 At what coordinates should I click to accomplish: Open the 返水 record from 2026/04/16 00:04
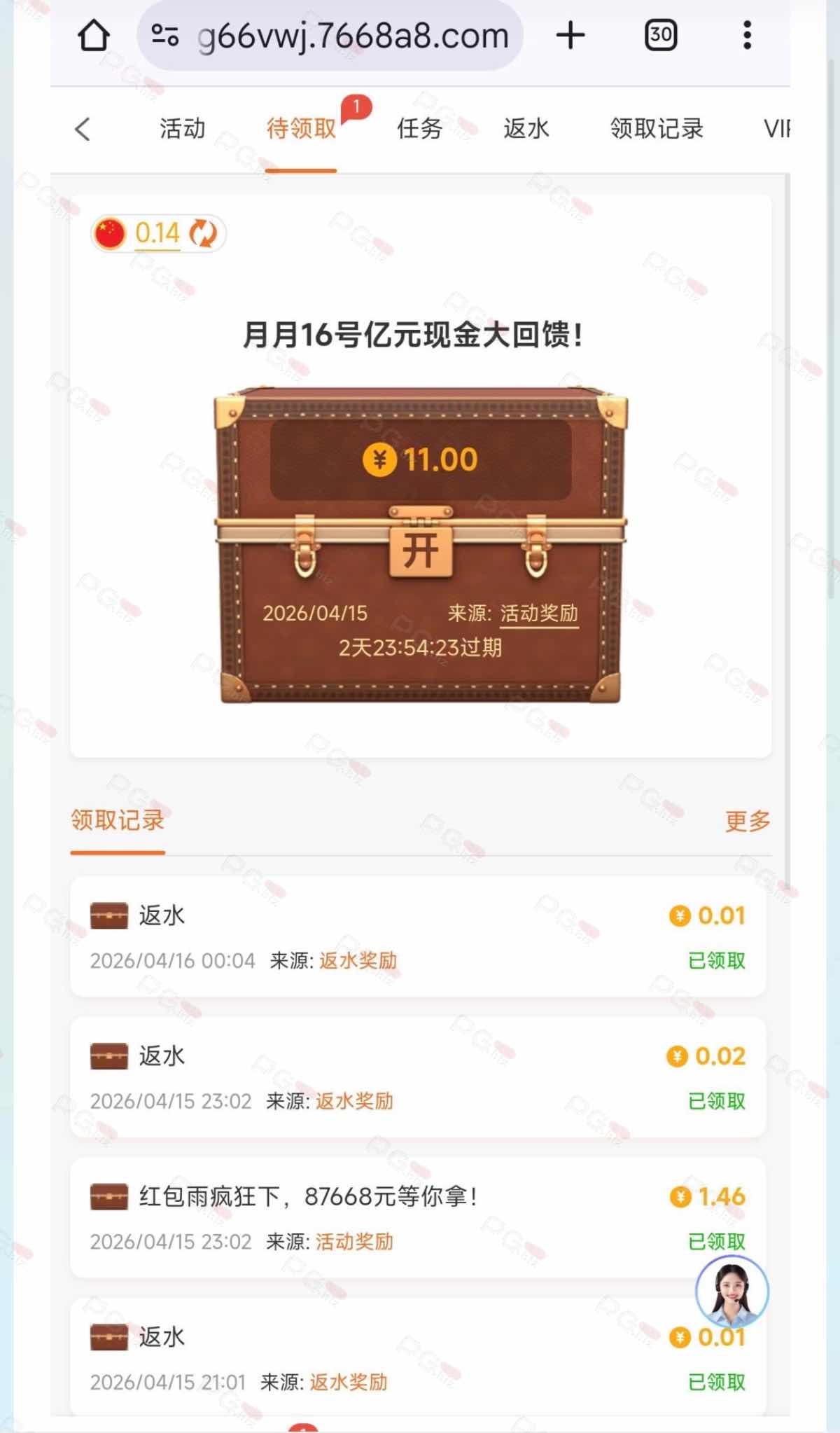tap(418, 936)
